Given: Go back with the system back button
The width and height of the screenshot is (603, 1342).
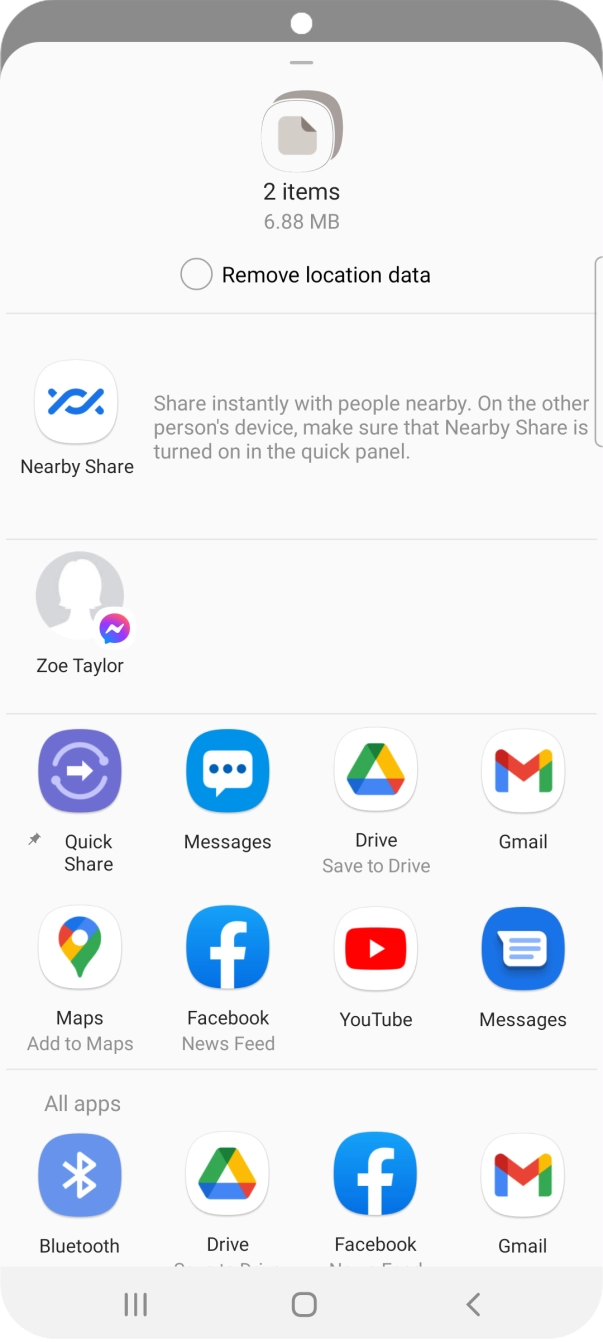Looking at the screenshot, I should point(473,1304).
